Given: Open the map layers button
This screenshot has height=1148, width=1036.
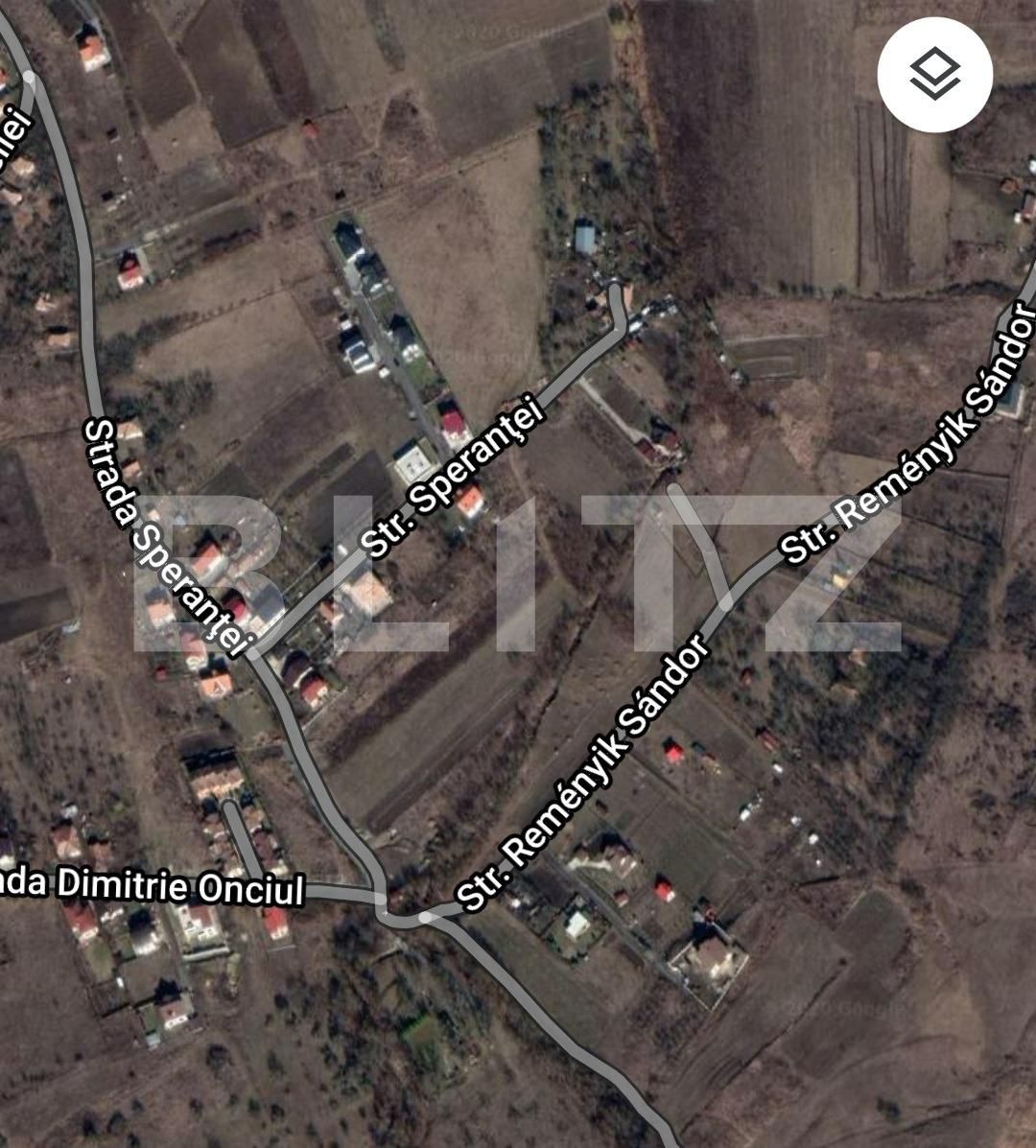Looking at the screenshot, I should coord(934,75).
